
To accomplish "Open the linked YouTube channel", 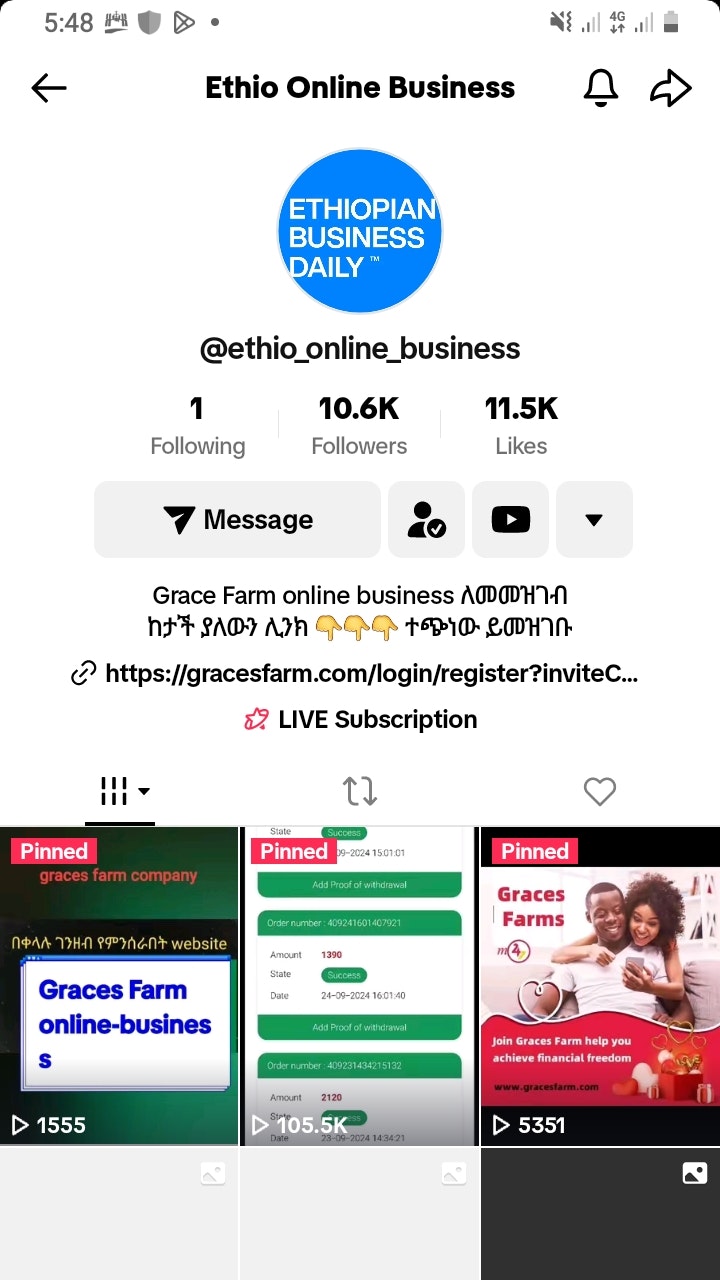I will click(510, 519).
